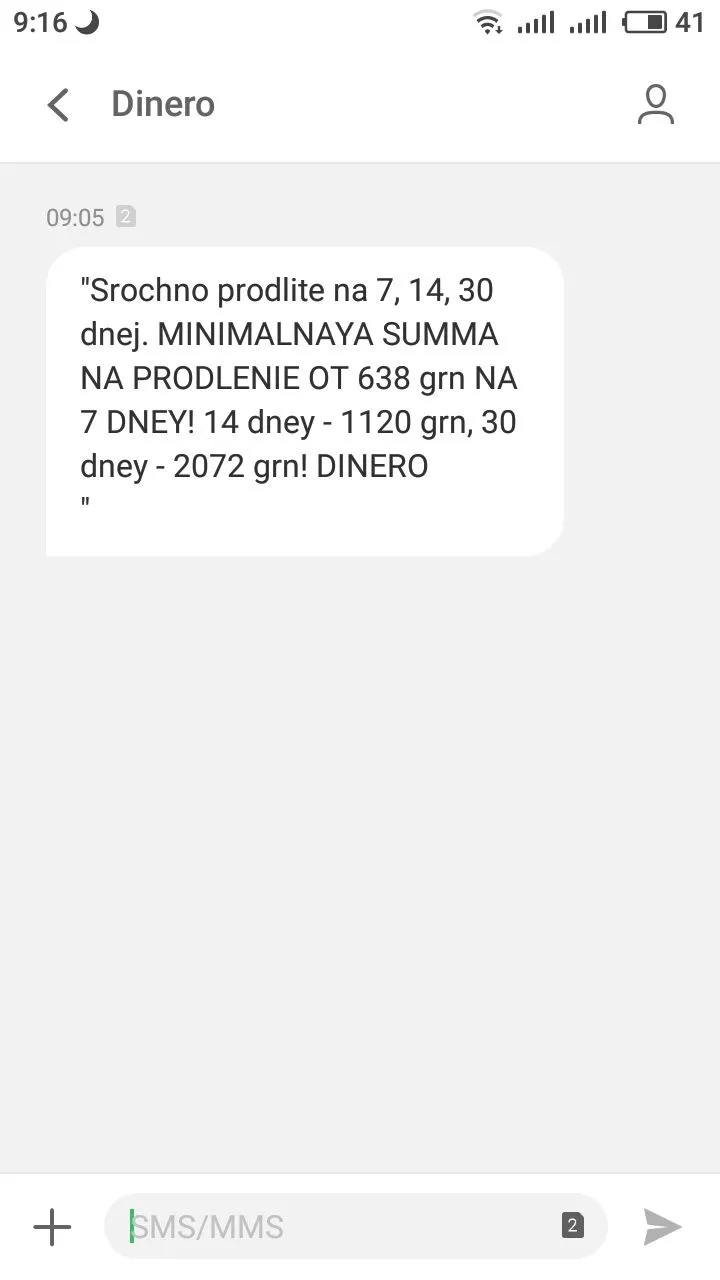Tap the plus attachment icon
Screen dimensions: 720x1280
coord(52,1226)
